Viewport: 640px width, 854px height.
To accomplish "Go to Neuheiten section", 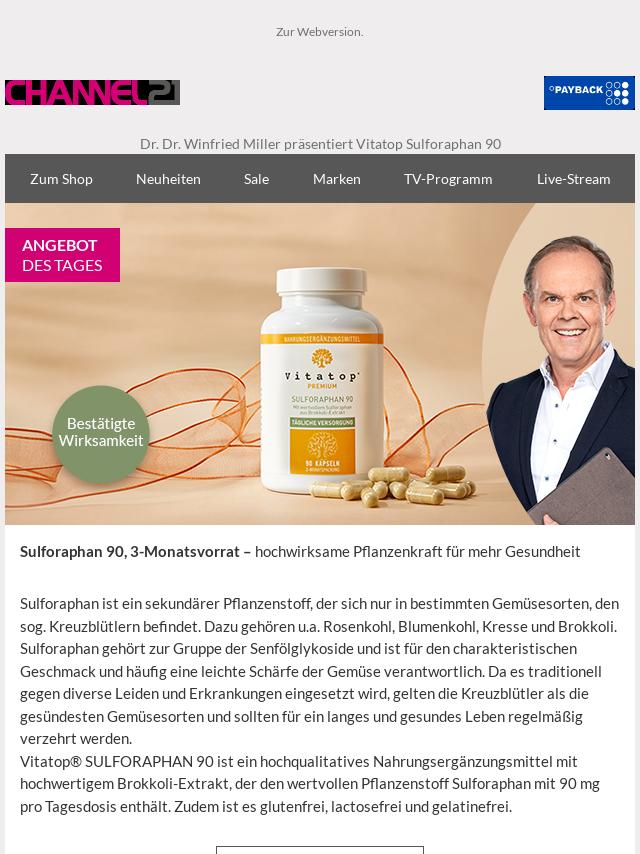I will 168,179.
